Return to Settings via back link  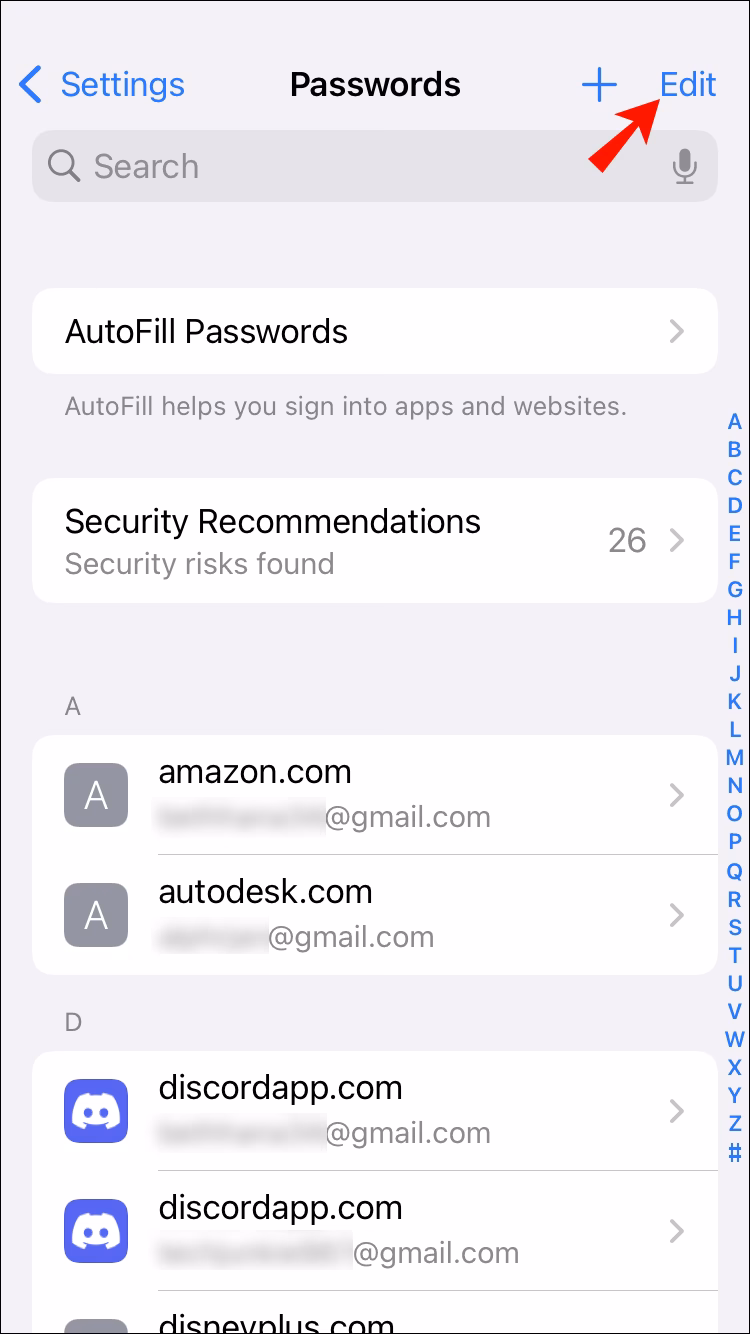pyautogui.click(x=122, y=85)
